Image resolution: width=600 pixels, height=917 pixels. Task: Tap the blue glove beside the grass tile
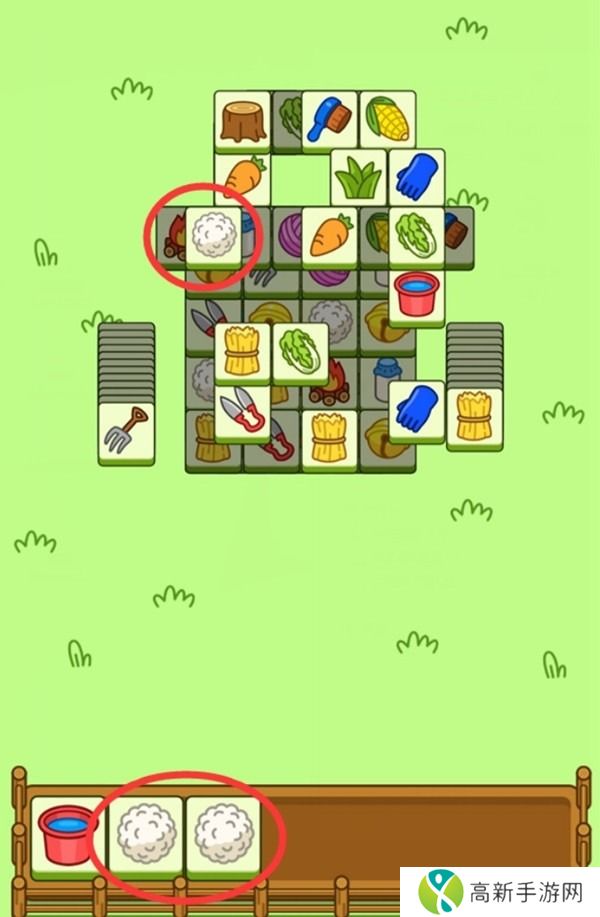coord(416,178)
